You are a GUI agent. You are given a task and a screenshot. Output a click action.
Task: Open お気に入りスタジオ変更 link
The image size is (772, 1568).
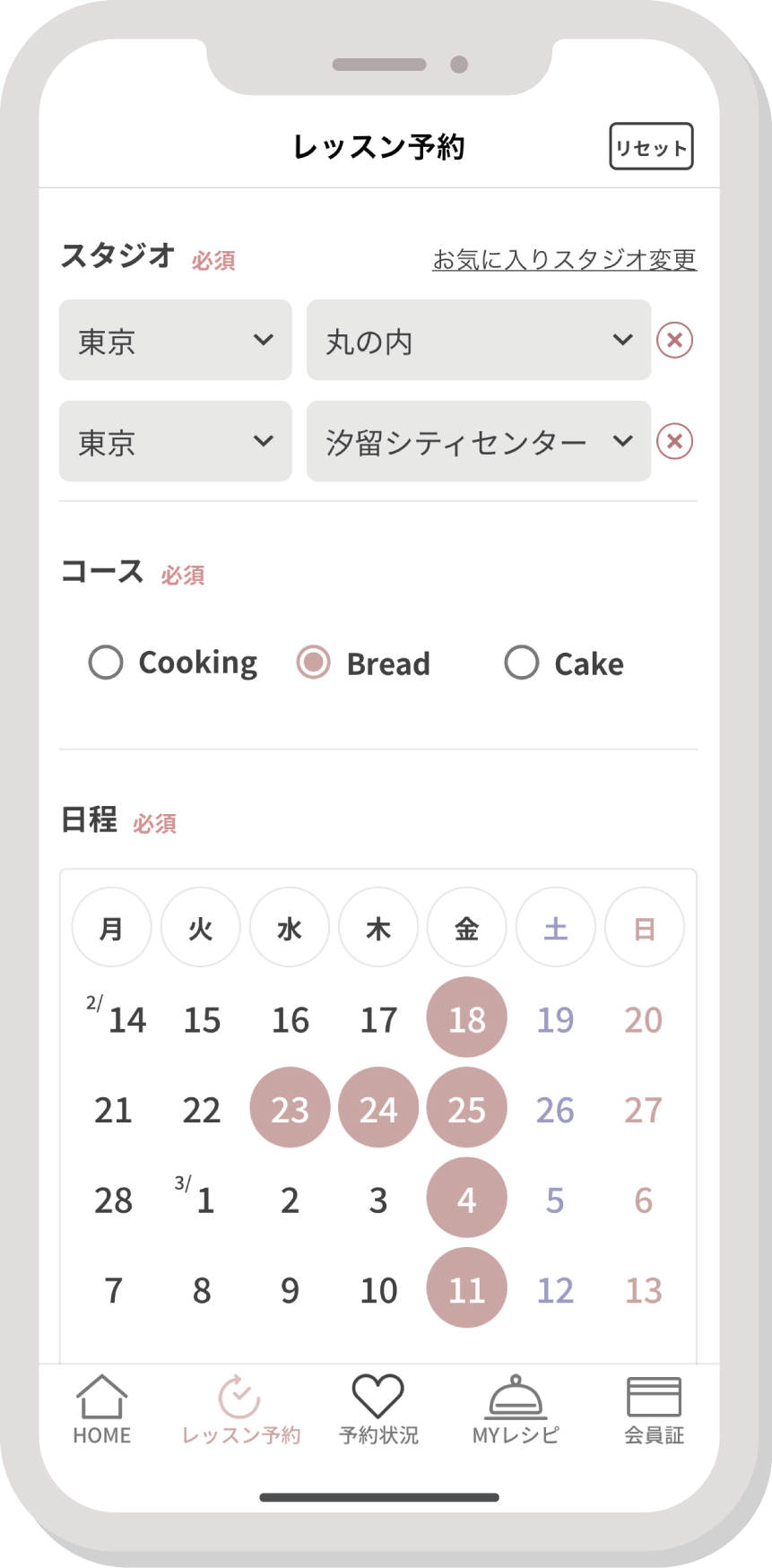click(x=565, y=260)
